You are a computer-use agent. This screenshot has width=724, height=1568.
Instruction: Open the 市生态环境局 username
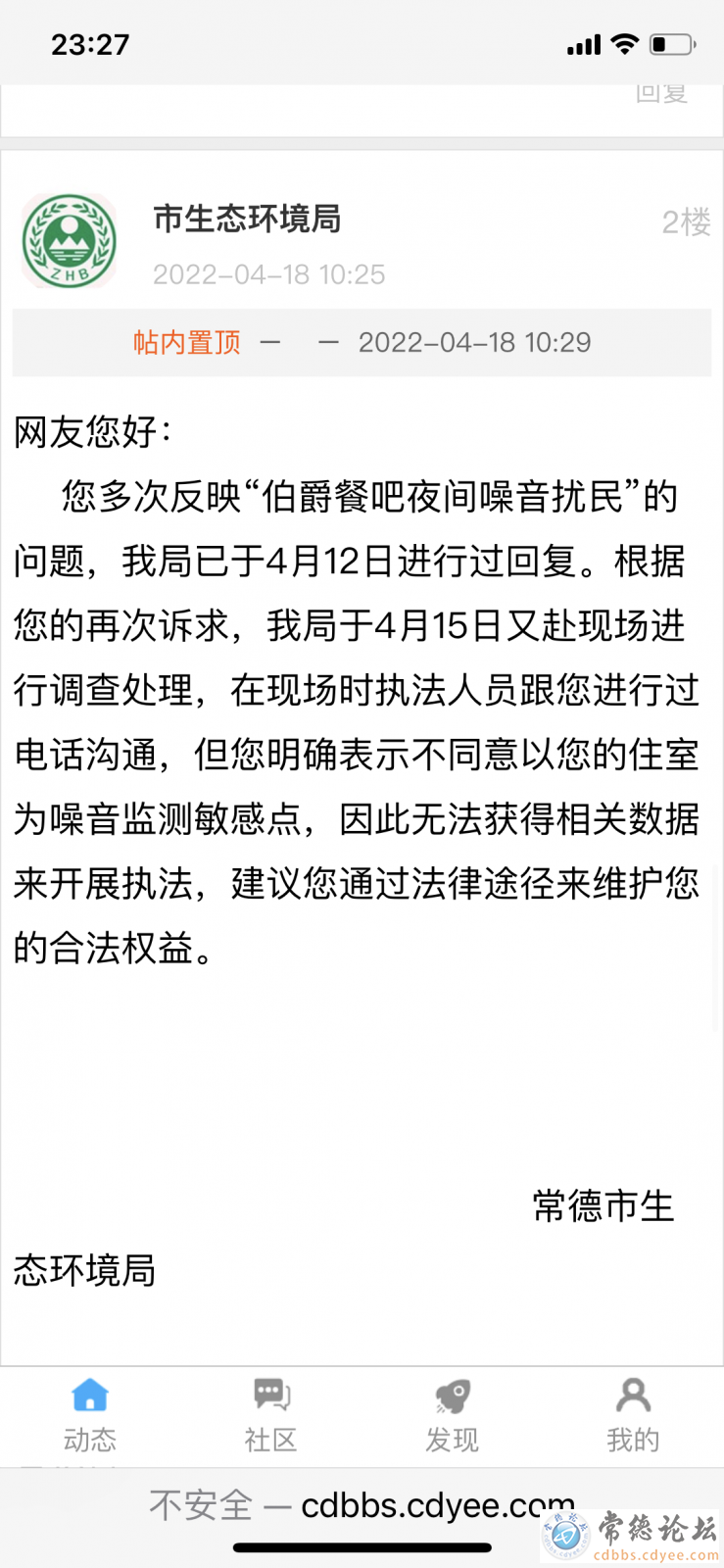tap(247, 219)
